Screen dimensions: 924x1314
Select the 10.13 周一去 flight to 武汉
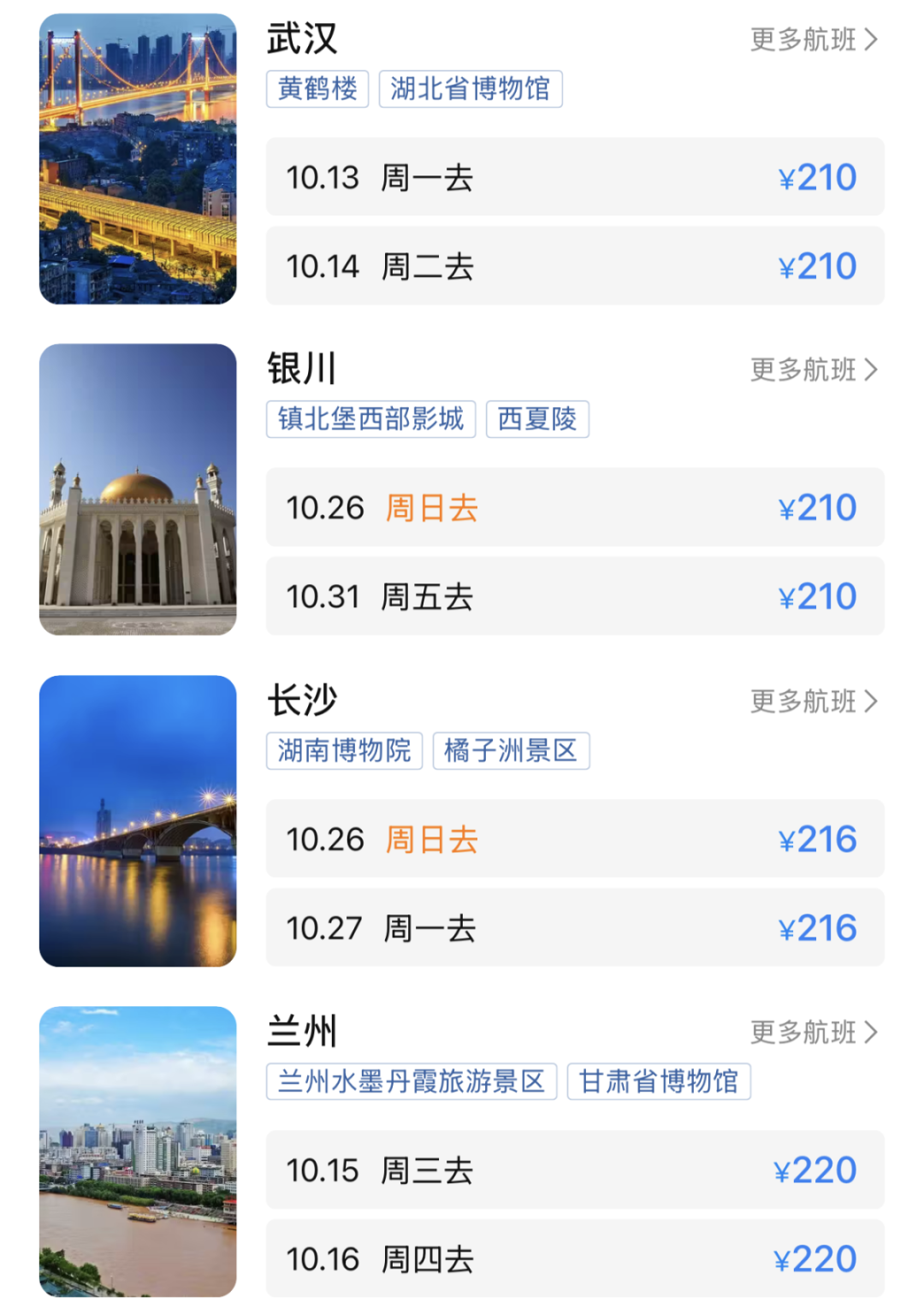(x=575, y=177)
